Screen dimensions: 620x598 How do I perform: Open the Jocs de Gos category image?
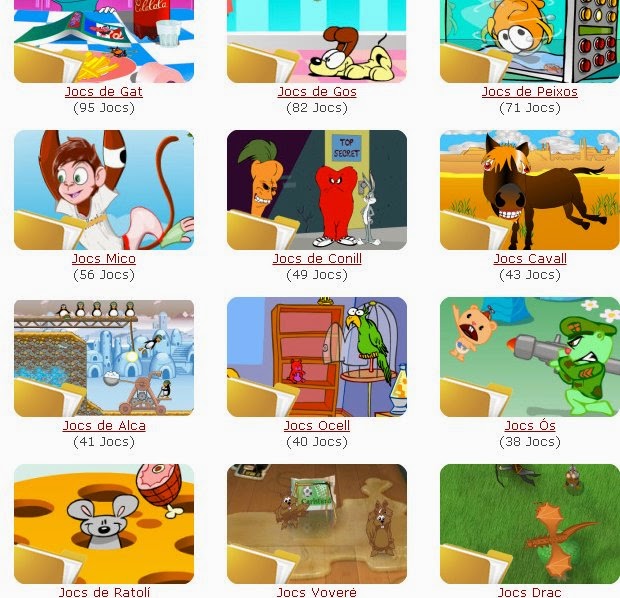(x=317, y=42)
